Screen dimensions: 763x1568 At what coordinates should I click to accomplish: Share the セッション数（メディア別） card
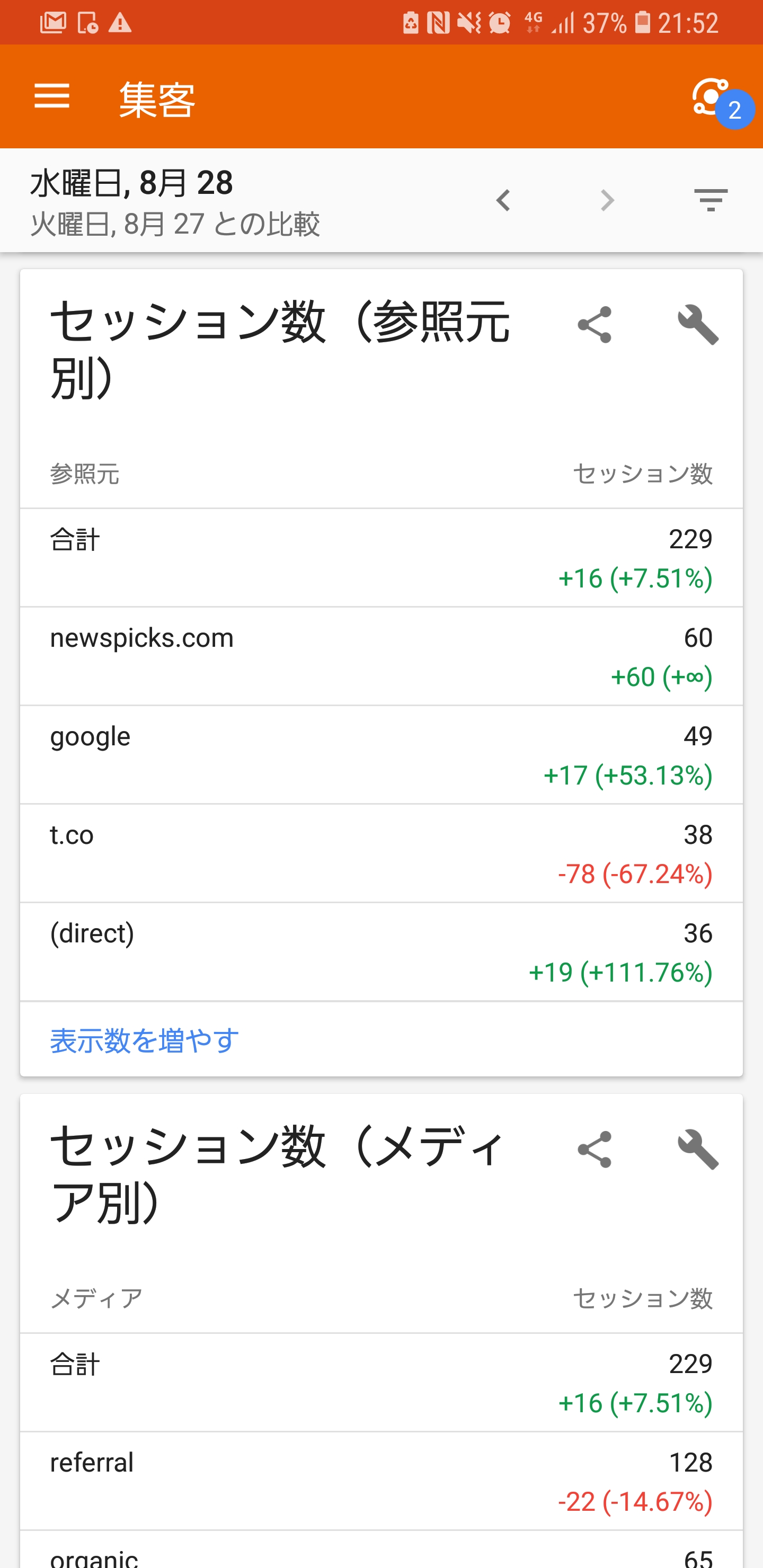coord(595,1149)
